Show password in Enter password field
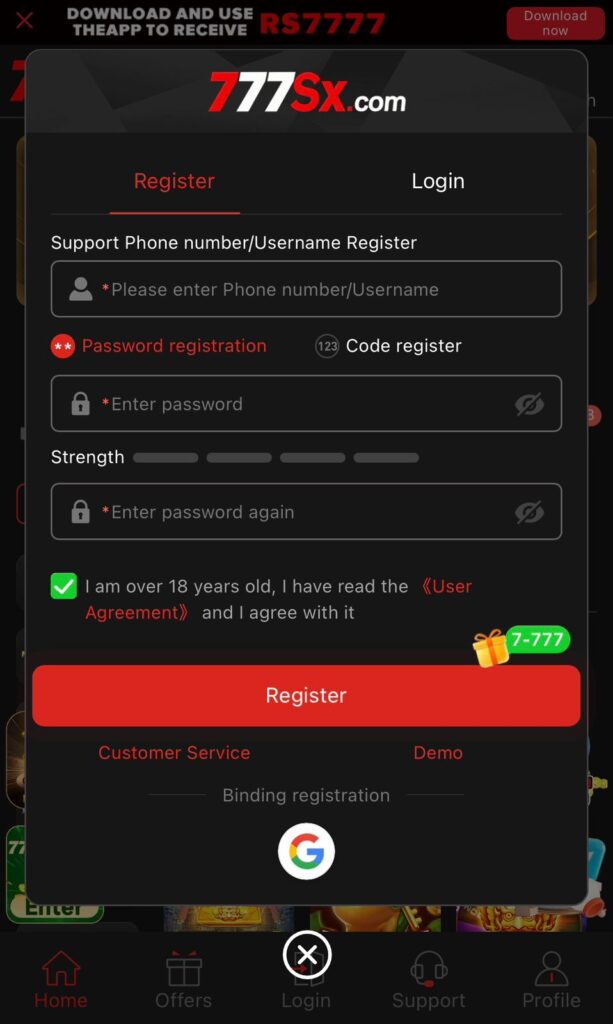 pyautogui.click(x=529, y=404)
